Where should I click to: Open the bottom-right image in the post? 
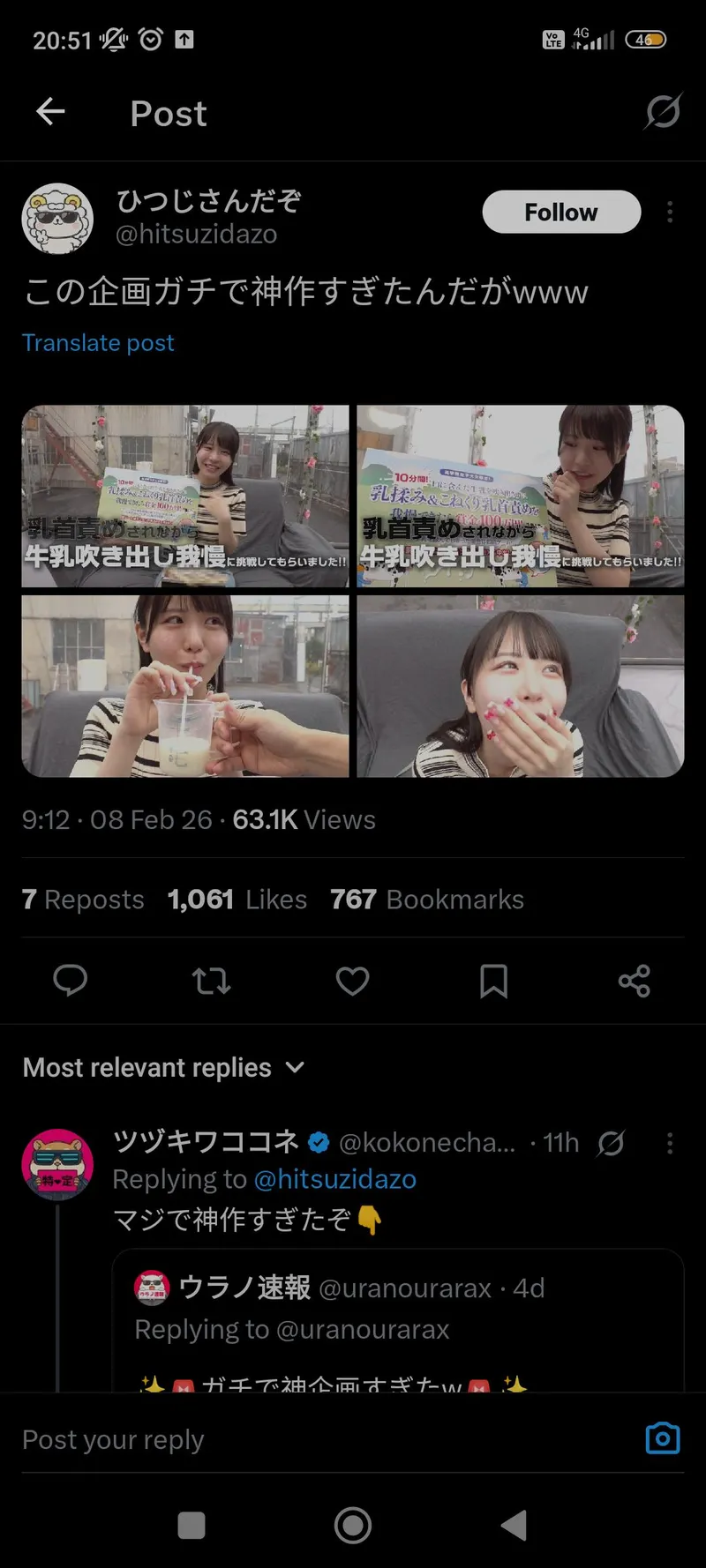tap(521, 686)
